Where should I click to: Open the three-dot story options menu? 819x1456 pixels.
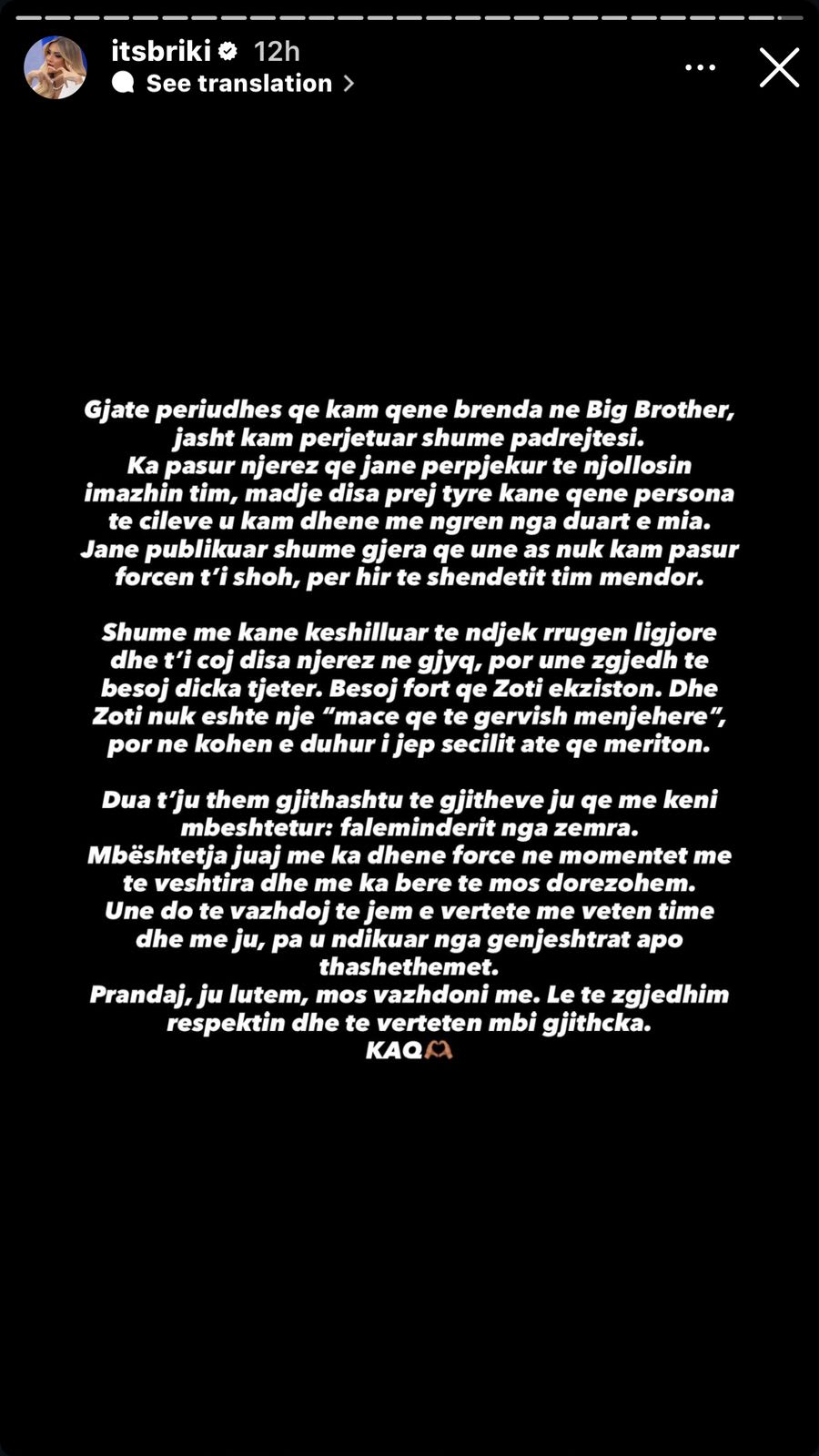(701, 67)
